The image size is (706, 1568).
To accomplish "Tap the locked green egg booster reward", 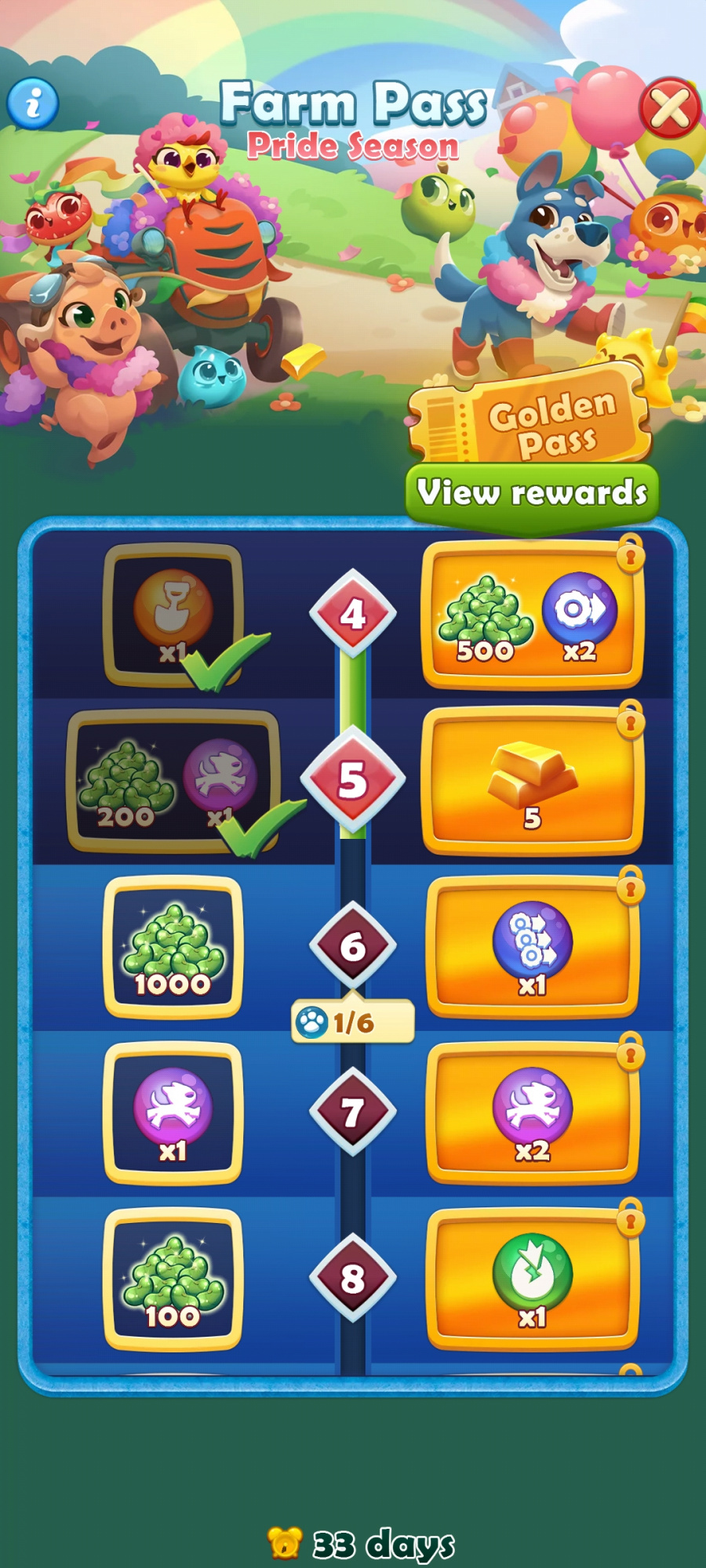I will [533, 1279].
